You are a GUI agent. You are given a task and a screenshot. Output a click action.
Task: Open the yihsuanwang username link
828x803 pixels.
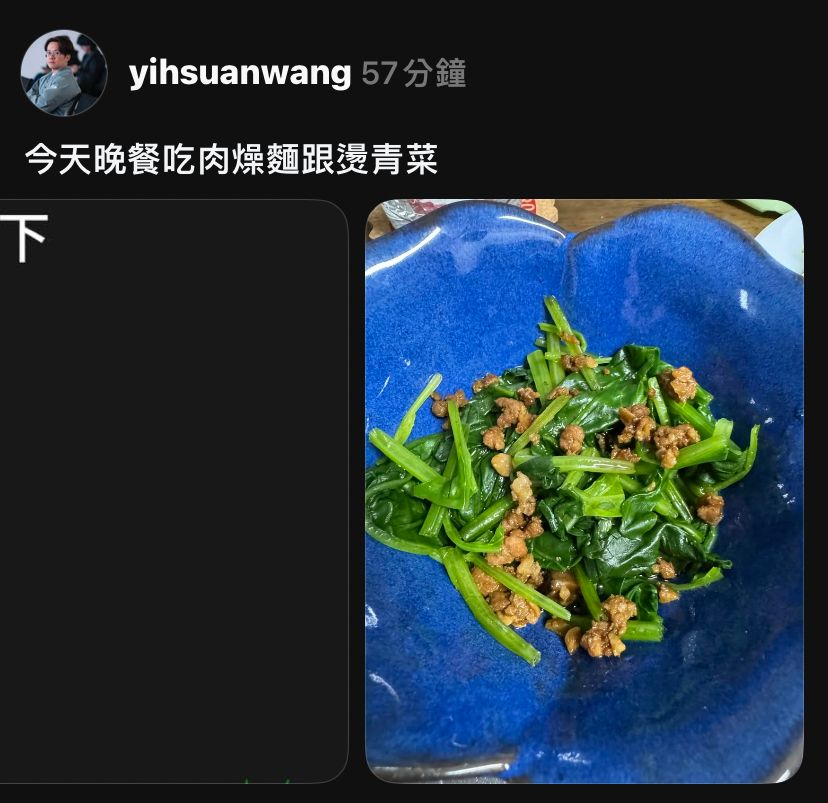pyautogui.click(x=240, y=73)
